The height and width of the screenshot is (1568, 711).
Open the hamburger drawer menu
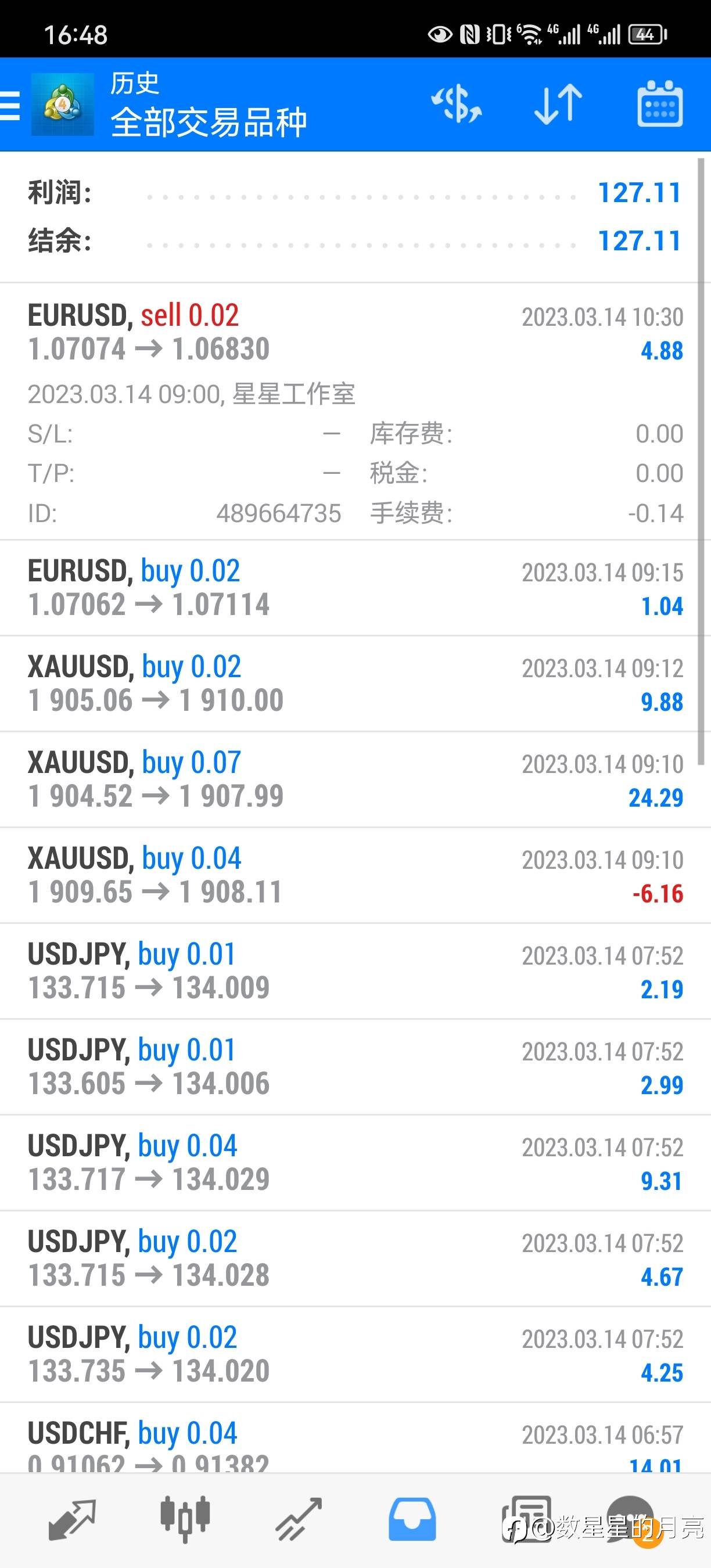click(10, 105)
